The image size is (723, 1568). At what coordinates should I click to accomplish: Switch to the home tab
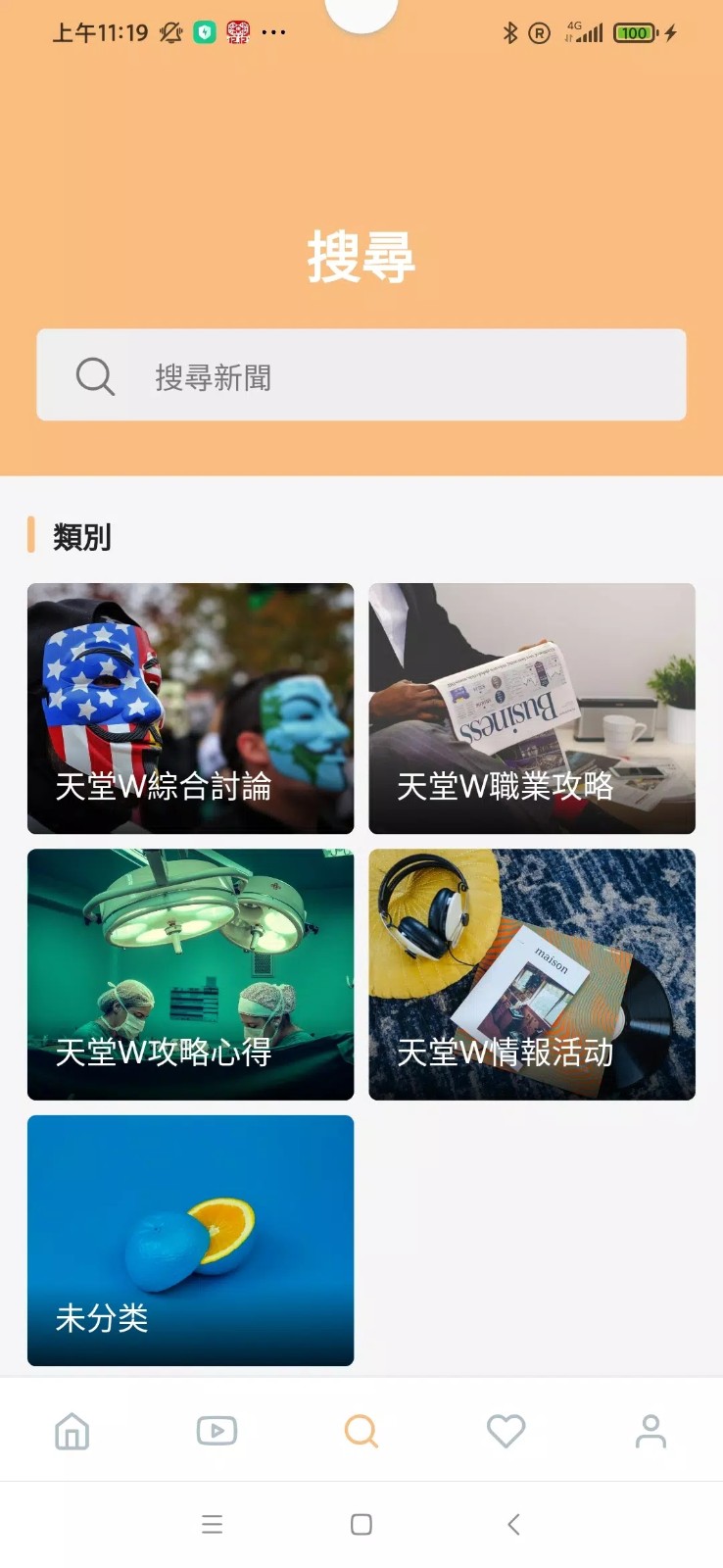pos(72,1431)
